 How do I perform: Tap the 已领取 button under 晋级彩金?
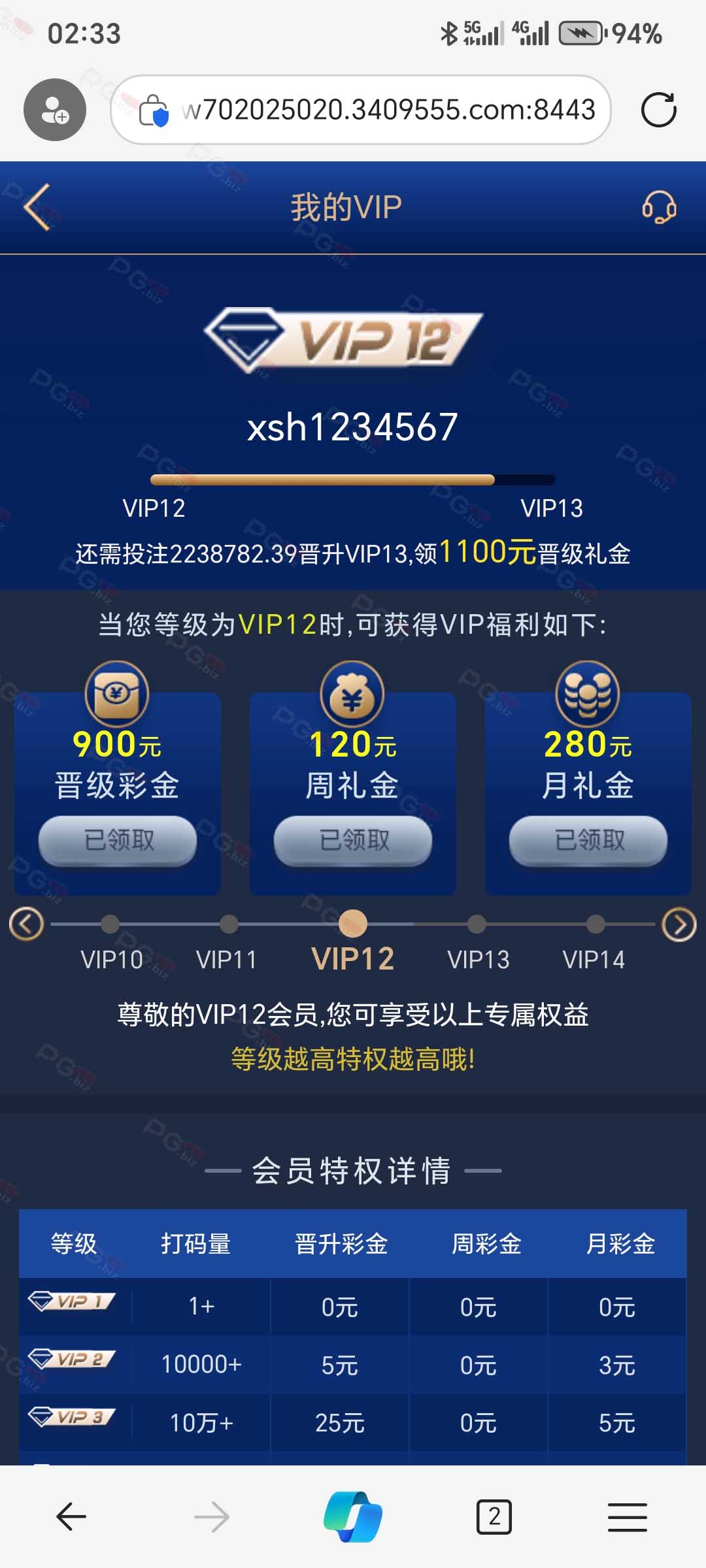[118, 840]
